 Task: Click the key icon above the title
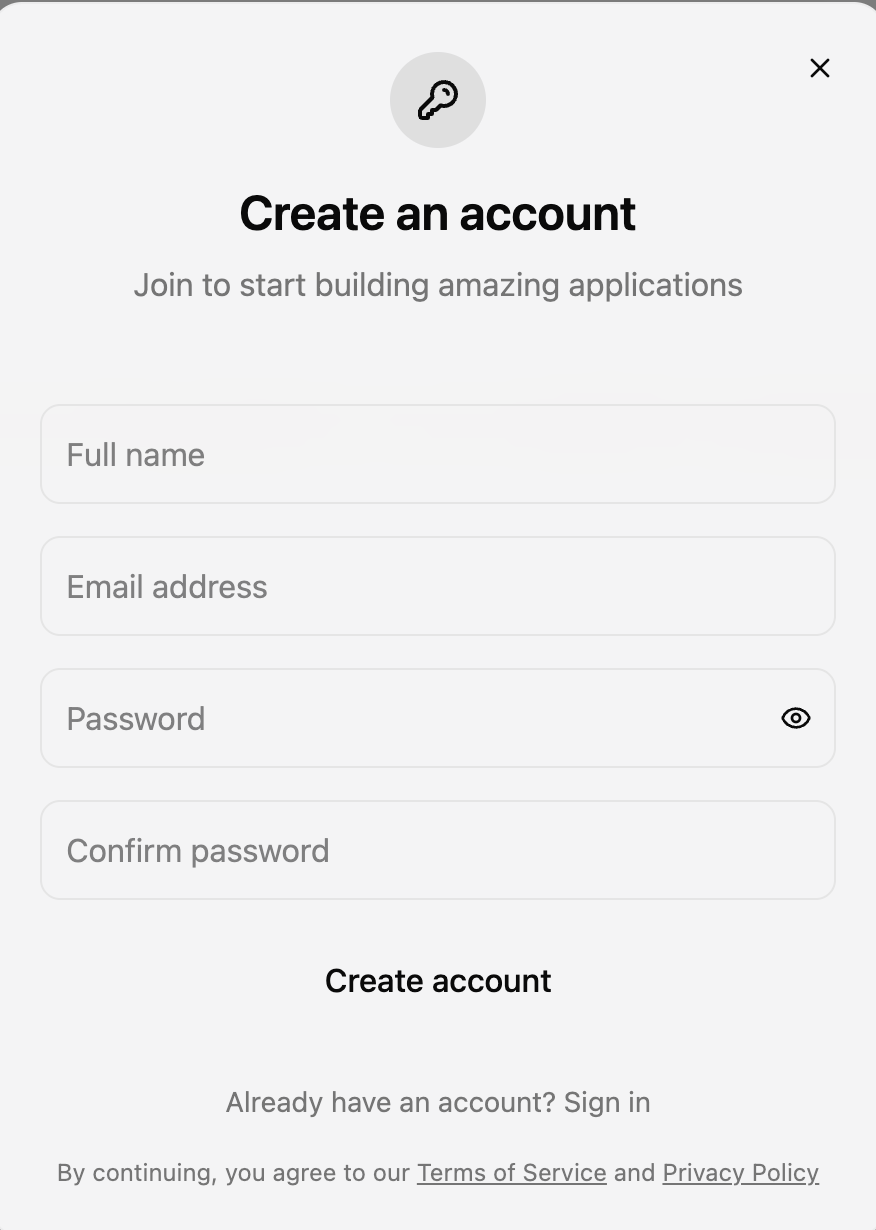tap(437, 99)
